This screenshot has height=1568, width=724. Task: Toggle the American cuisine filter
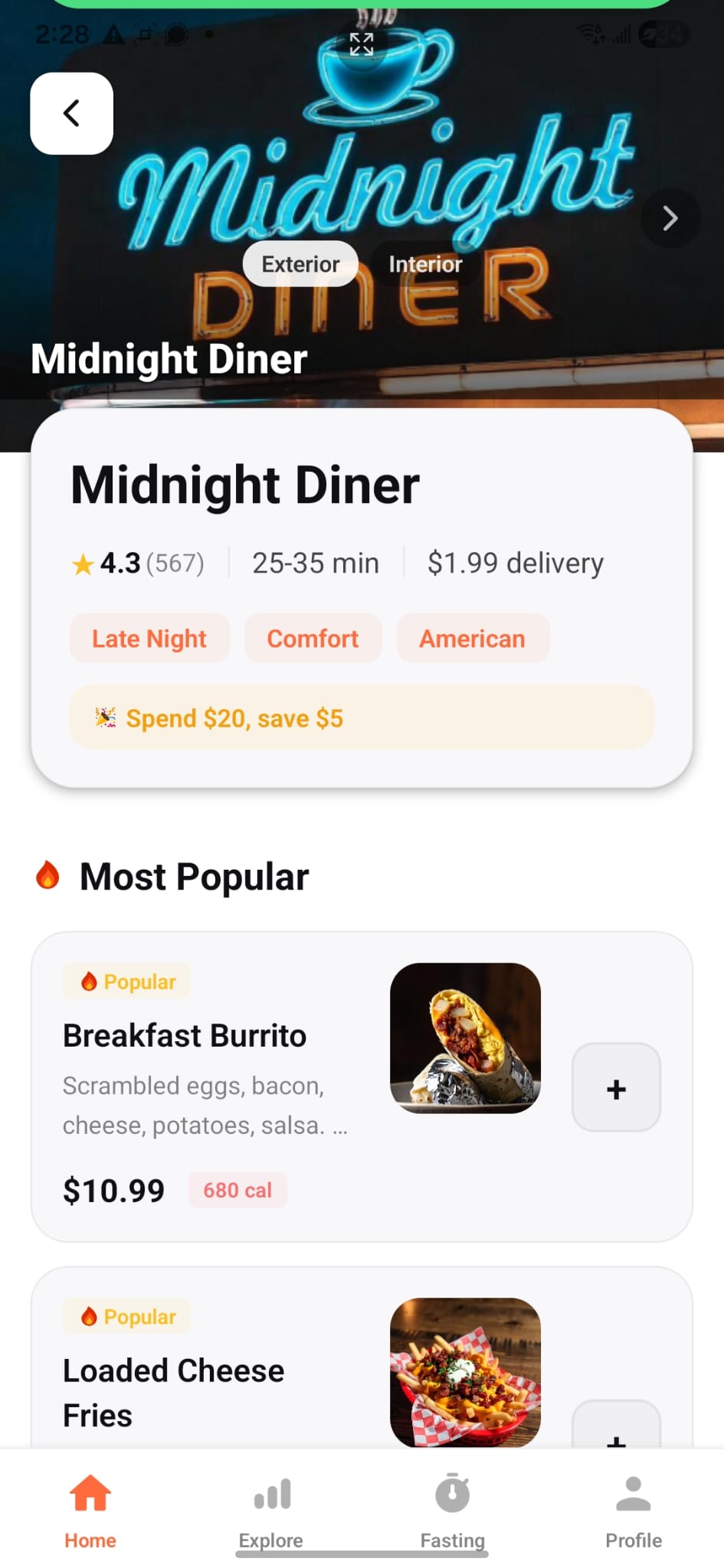click(x=472, y=638)
